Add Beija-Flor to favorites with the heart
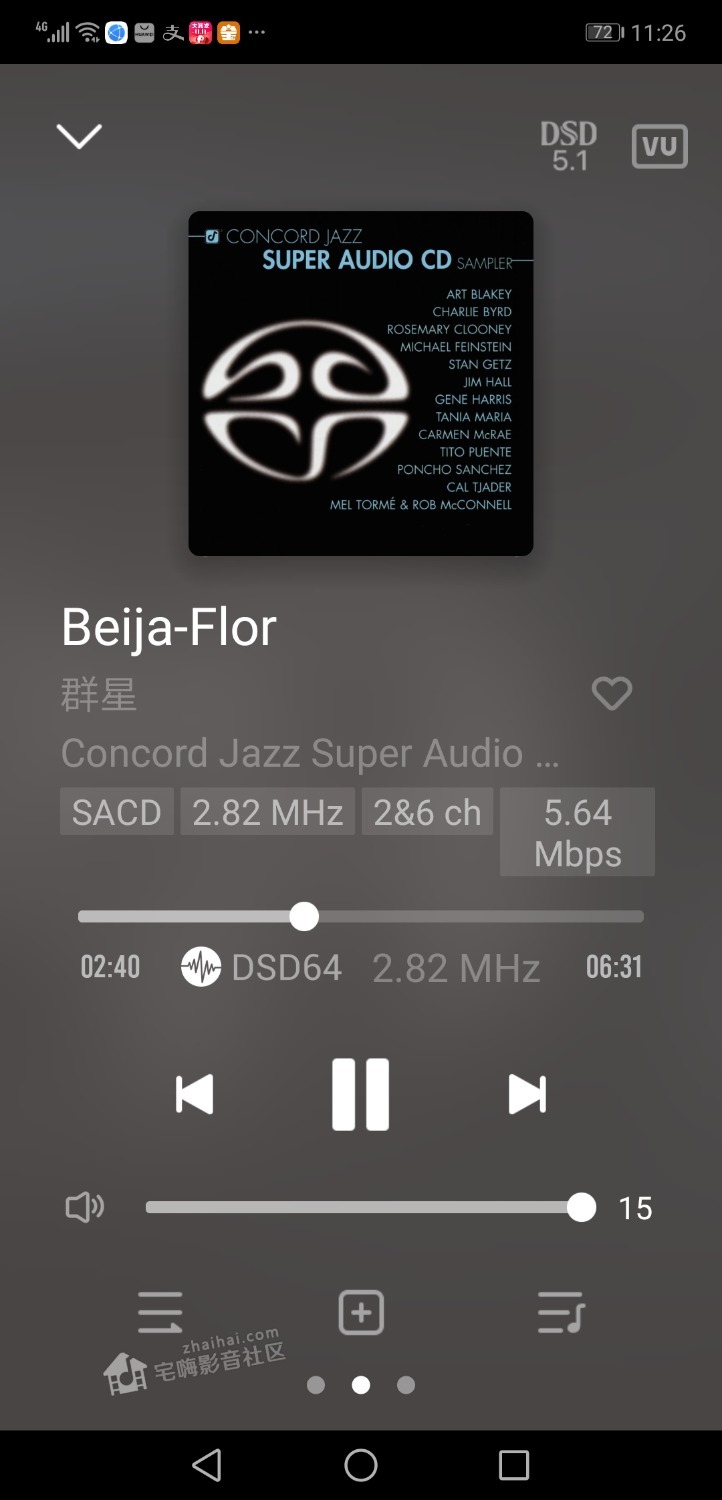The image size is (722, 1500). coord(611,693)
